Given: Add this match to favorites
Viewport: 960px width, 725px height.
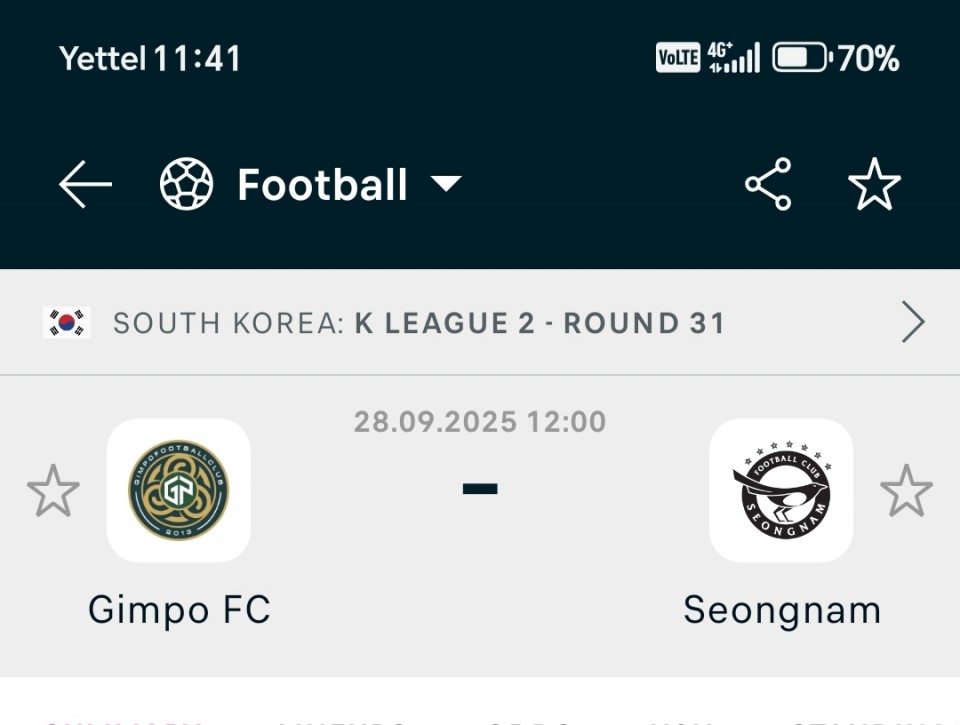Looking at the screenshot, I should click(874, 185).
